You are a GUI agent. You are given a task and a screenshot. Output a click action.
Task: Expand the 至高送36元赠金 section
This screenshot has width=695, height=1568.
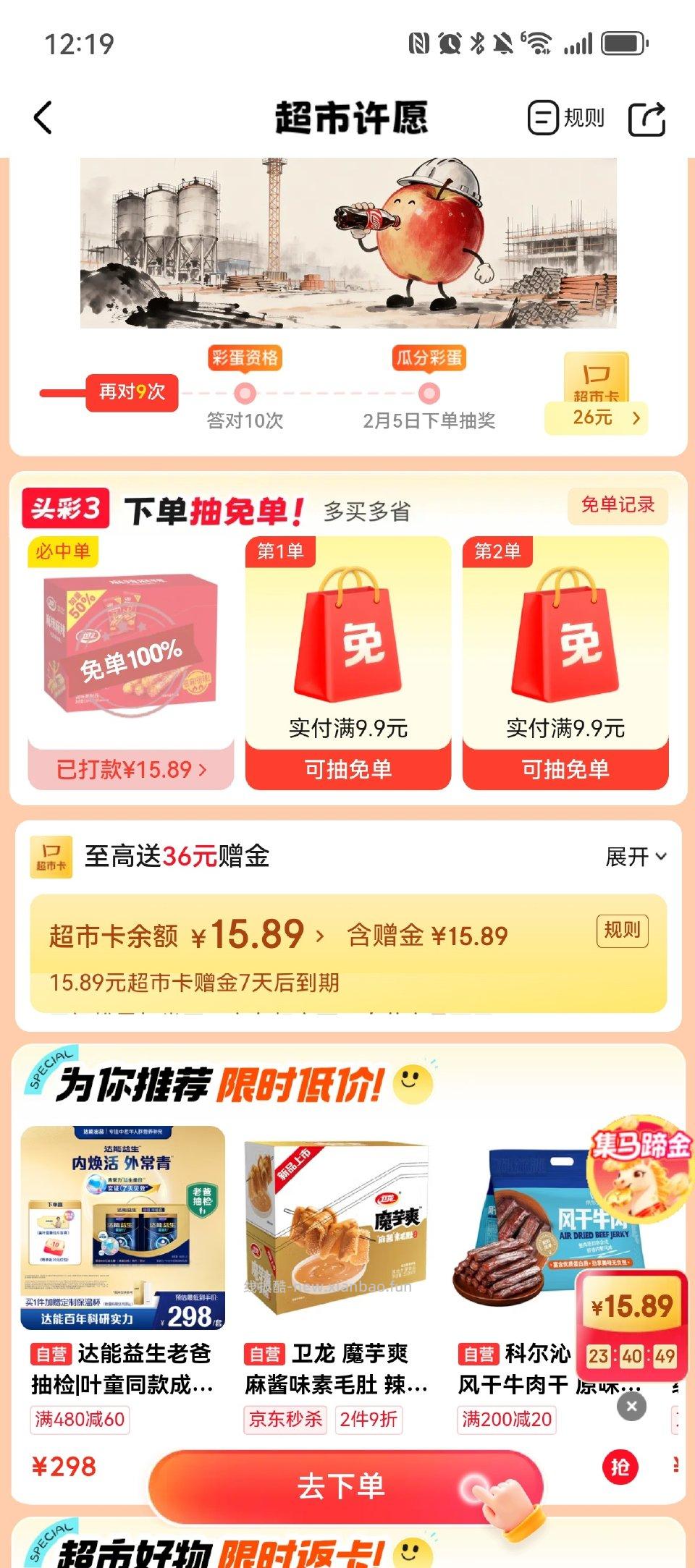coord(635,857)
